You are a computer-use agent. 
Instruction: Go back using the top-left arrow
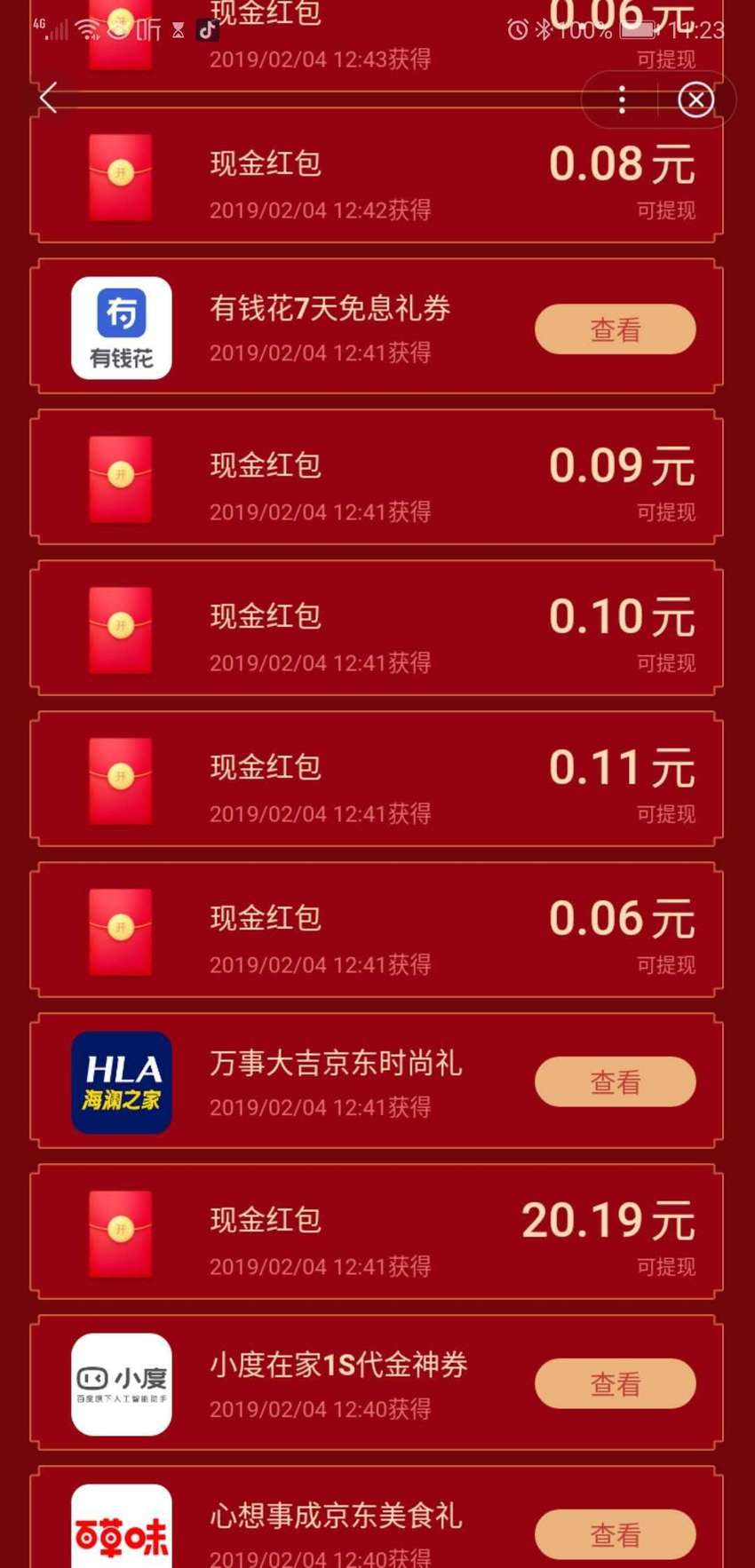click(x=49, y=99)
